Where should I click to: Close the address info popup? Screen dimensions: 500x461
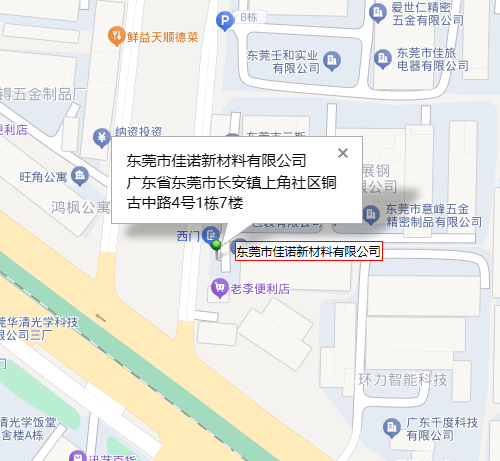(x=343, y=153)
